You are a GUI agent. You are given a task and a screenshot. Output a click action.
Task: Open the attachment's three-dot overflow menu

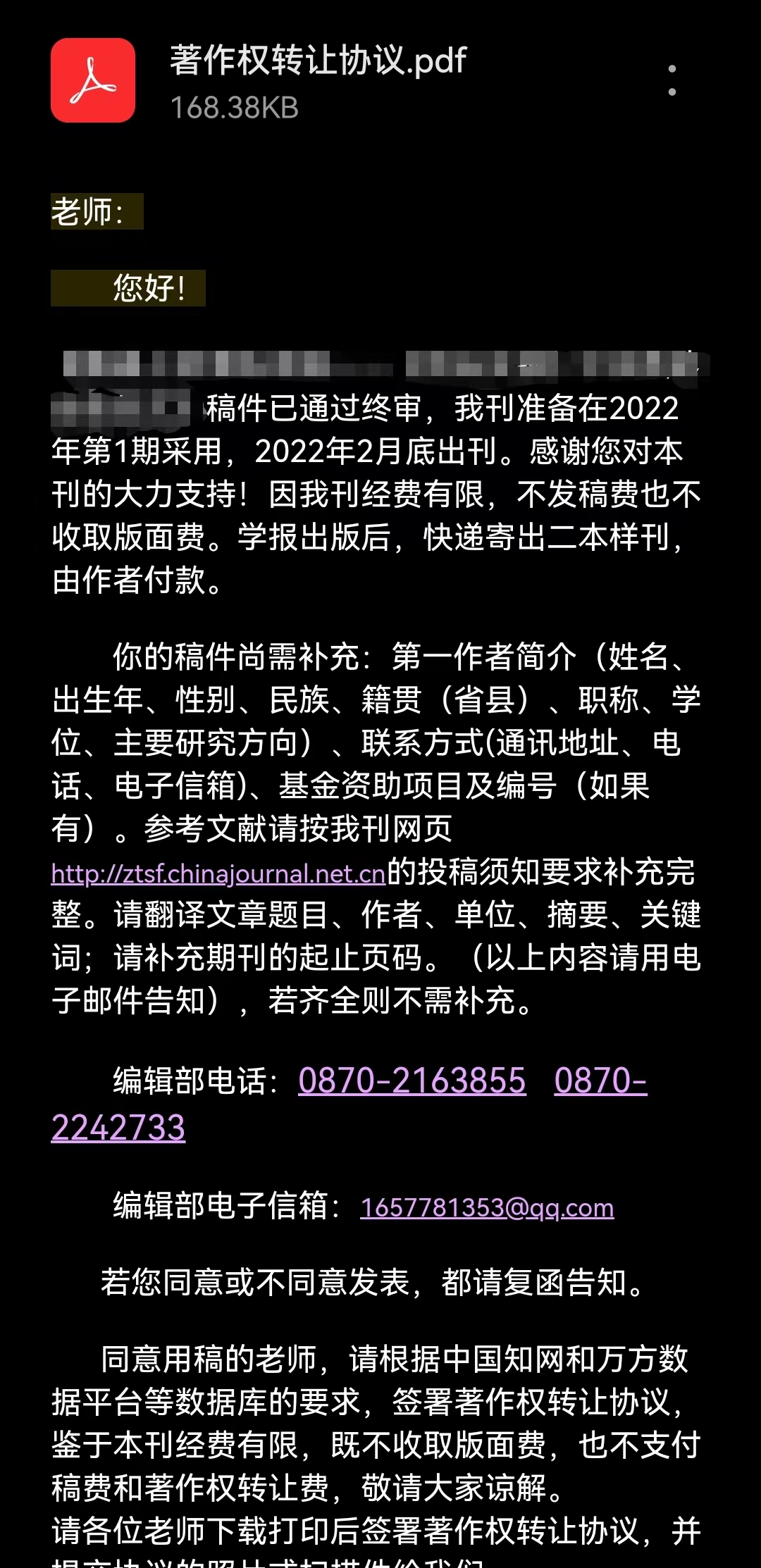(x=672, y=80)
